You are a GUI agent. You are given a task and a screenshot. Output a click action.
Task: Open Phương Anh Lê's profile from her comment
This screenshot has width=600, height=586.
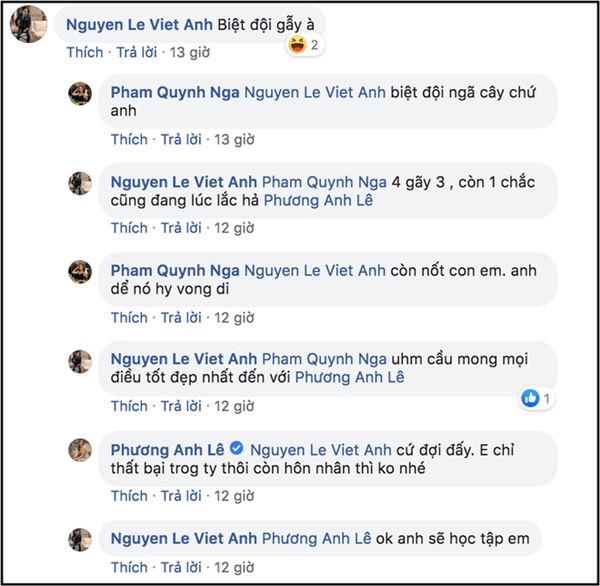(x=165, y=451)
